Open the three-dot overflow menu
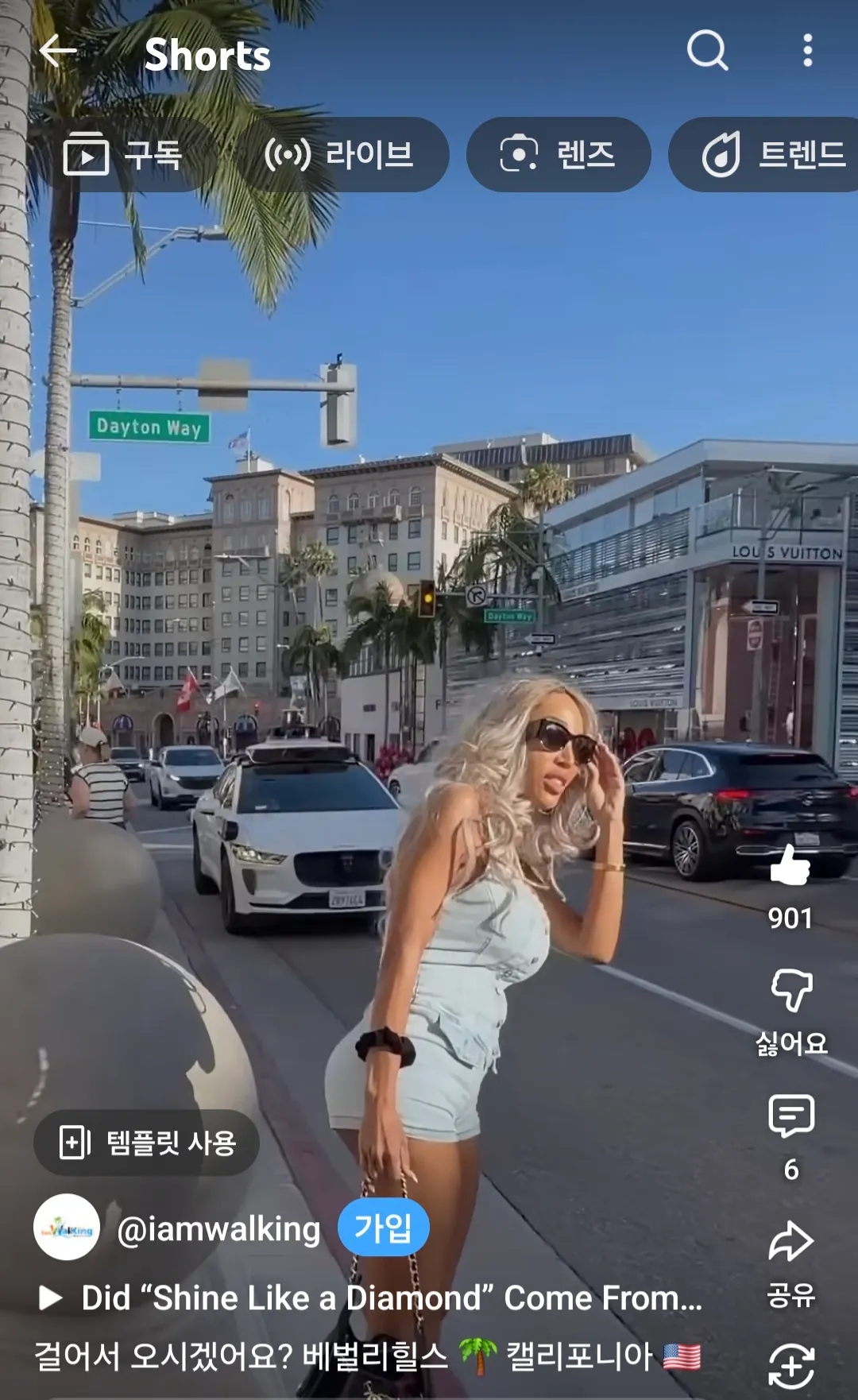Image resolution: width=858 pixels, height=1400 pixels. pyautogui.click(x=807, y=51)
